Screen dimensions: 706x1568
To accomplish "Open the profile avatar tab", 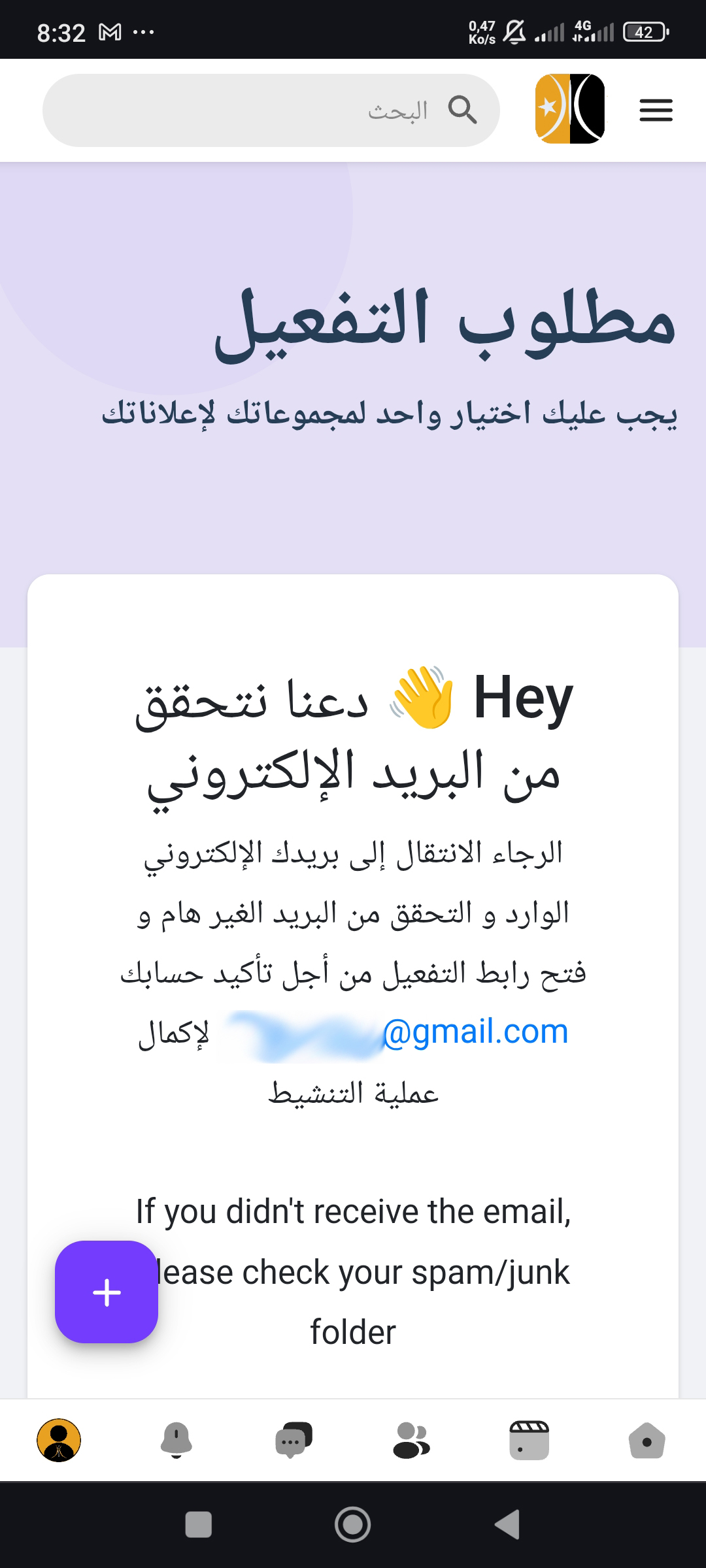I will (x=59, y=1440).
